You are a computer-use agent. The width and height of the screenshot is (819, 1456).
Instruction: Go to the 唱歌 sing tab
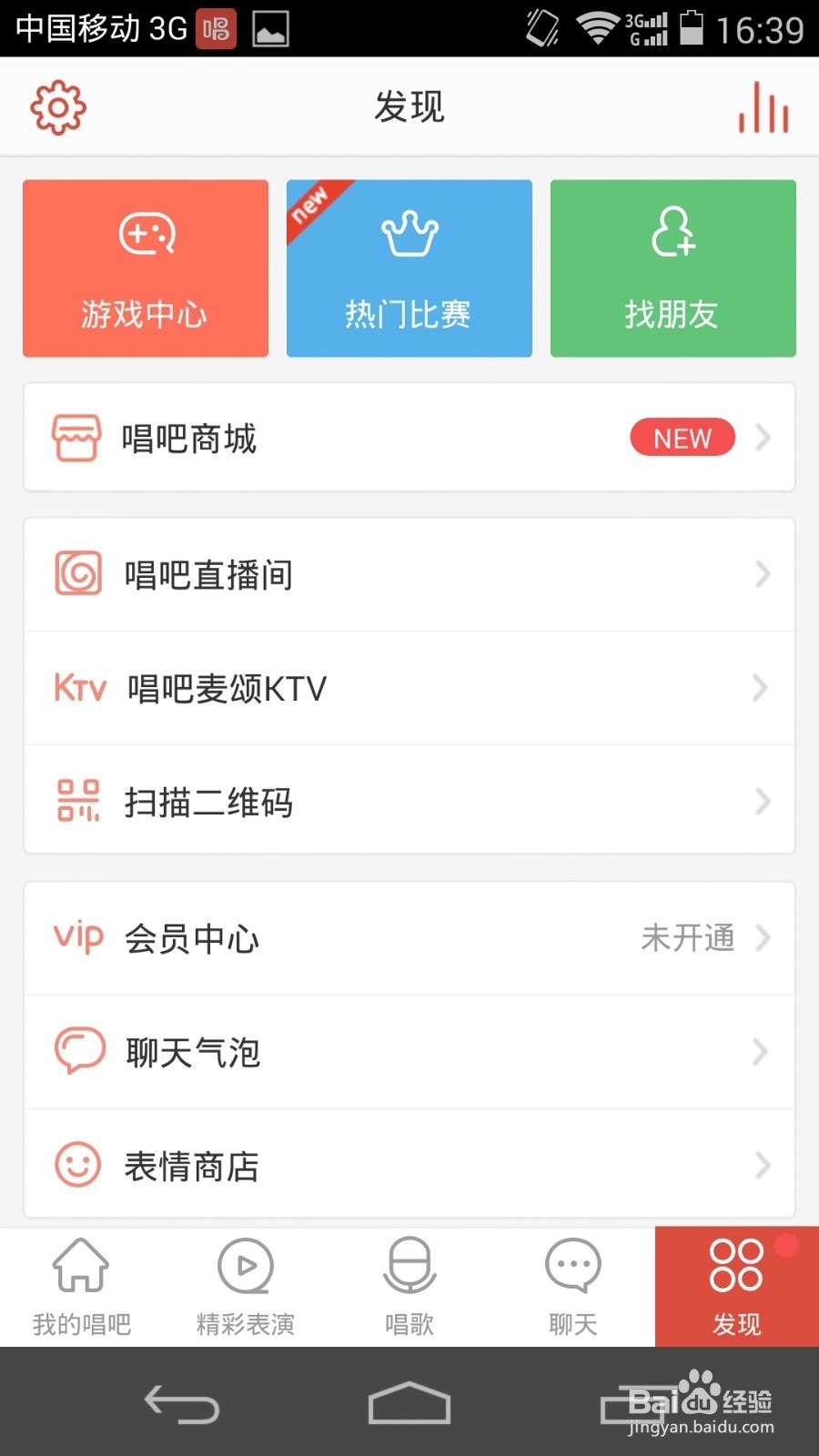[x=409, y=1287]
